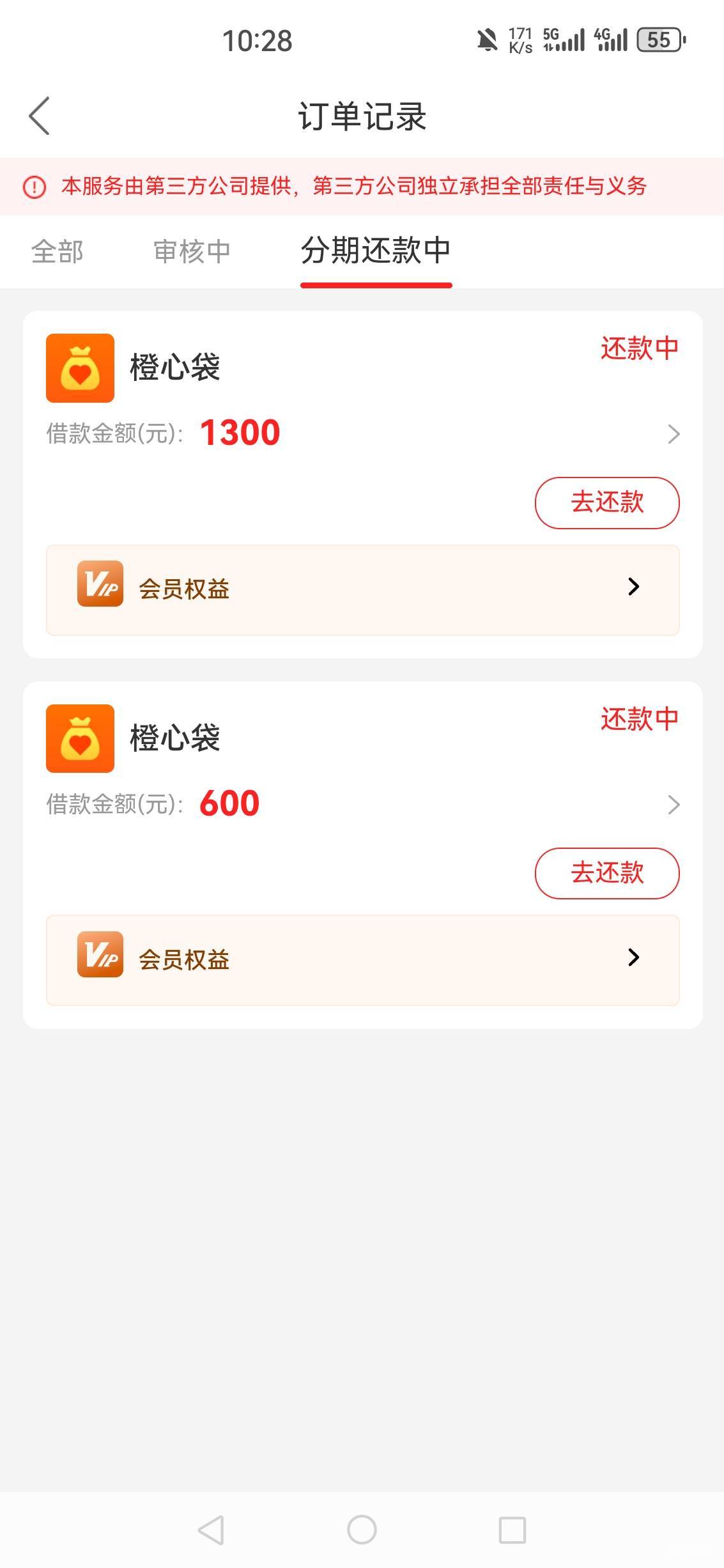
Task: Open 会员权益 under the 600 yuan loan
Action: [x=362, y=960]
